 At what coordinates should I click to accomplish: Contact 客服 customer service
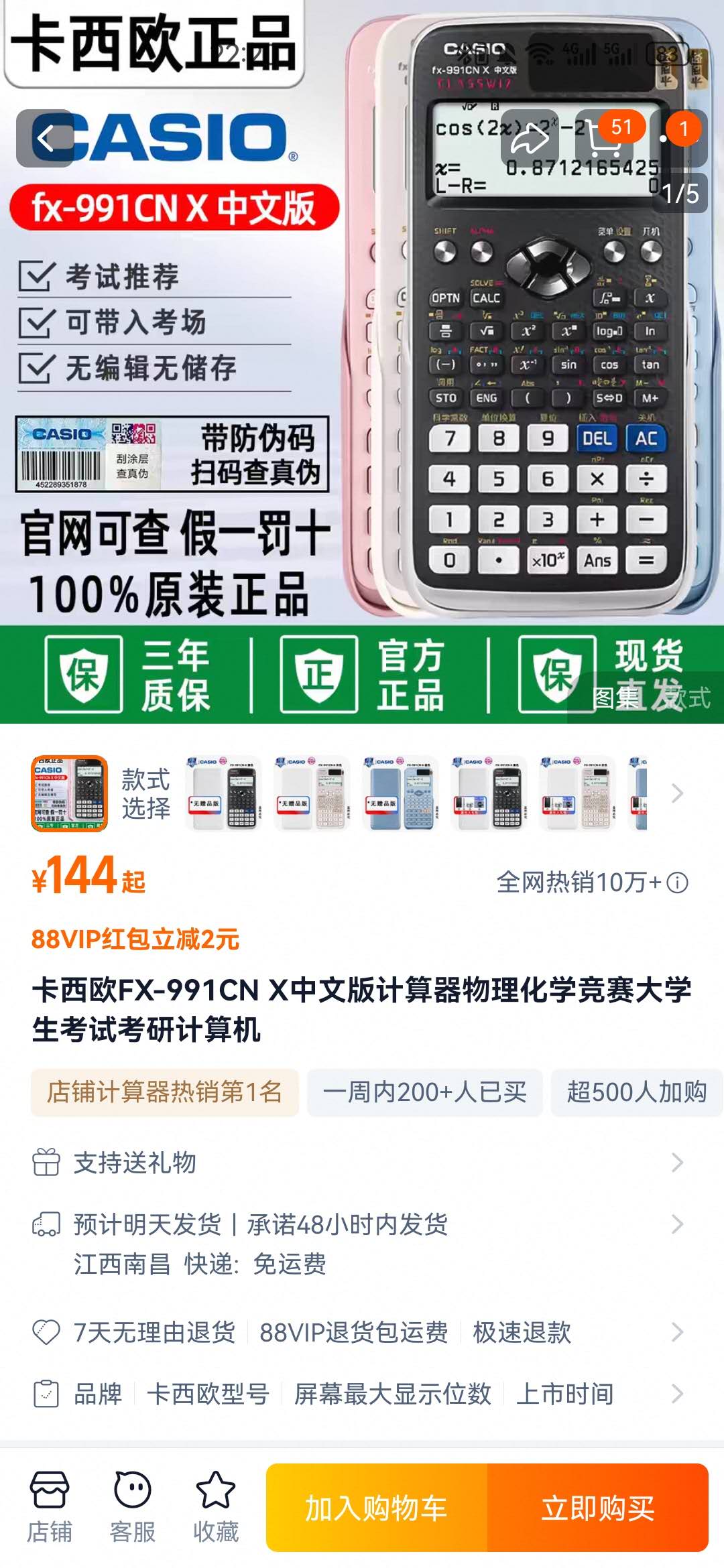[133, 1508]
